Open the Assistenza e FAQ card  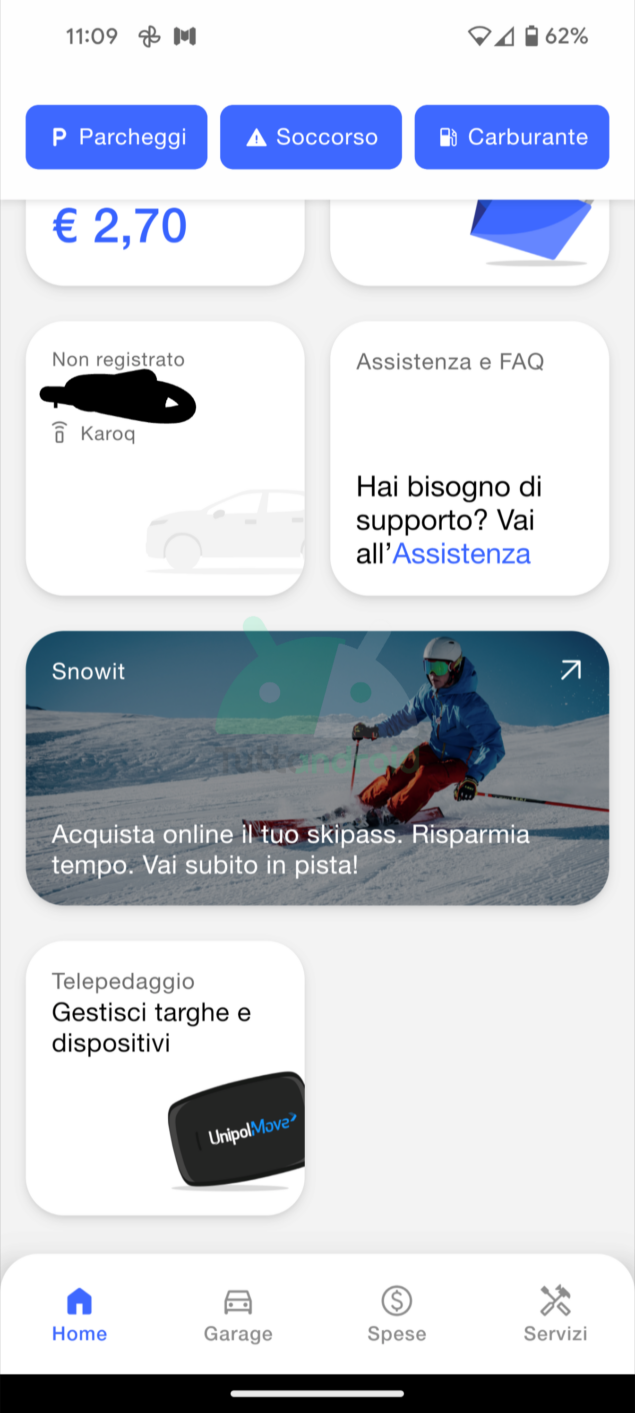tap(469, 458)
